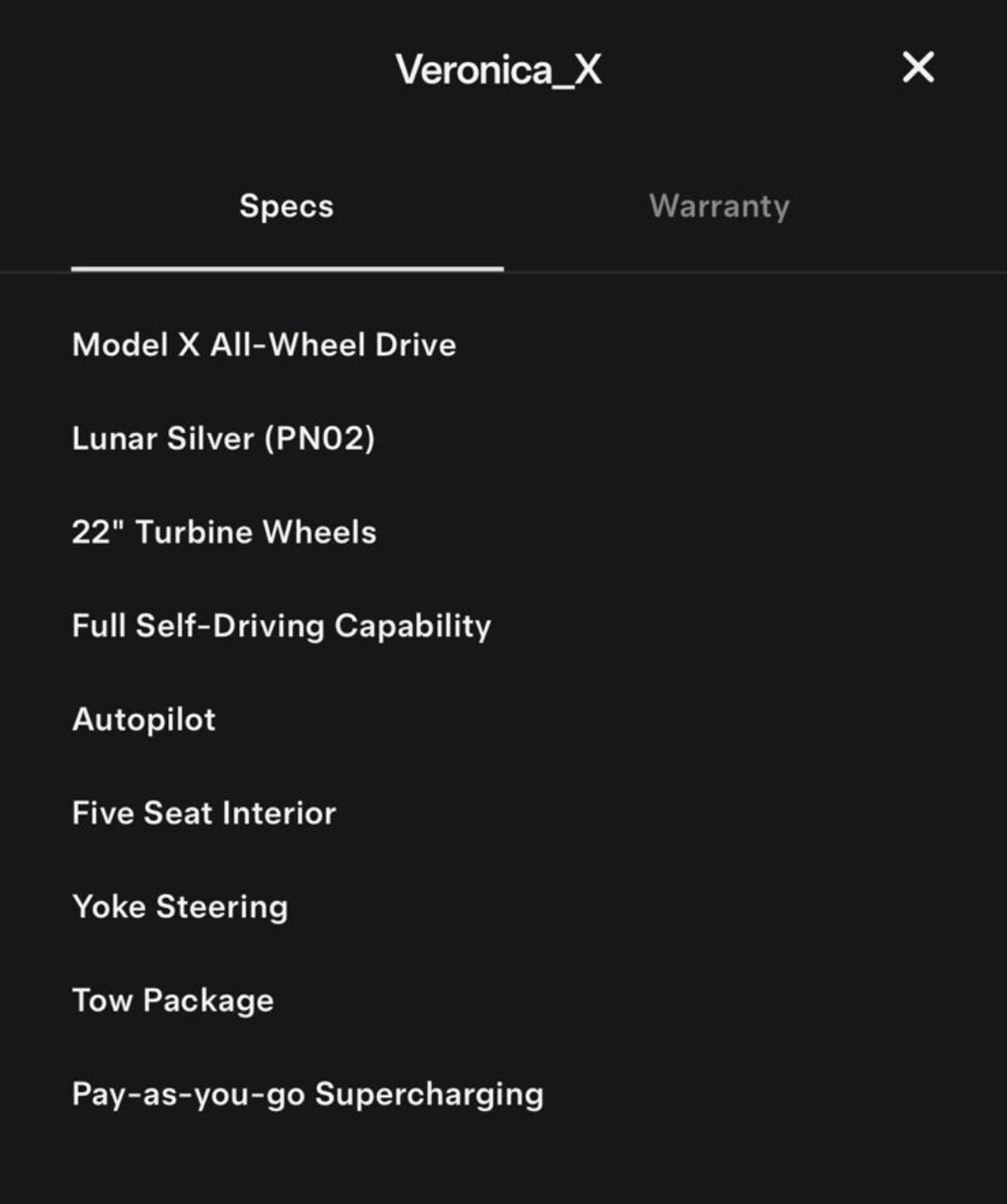1007x1204 pixels.
Task: Select the Specs tab
Action: point(287,205)
